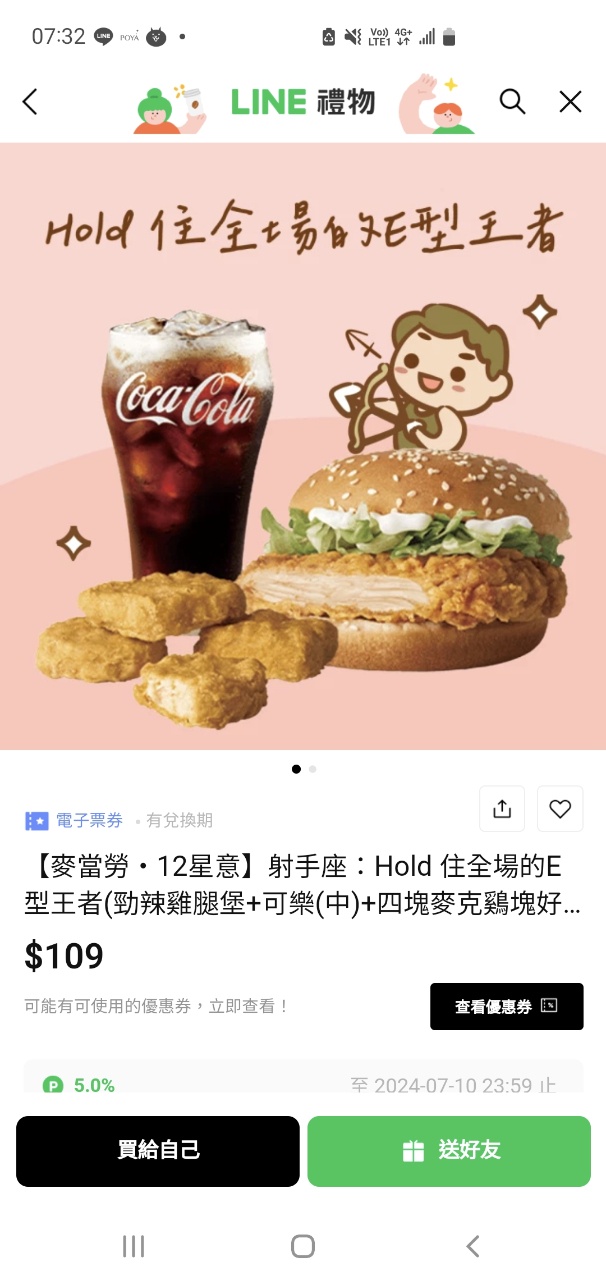The width and height of the screenshot is (606, 1280).
Task: Tap 查看優惠券 to view coupons
Action: coord(506,1006)
